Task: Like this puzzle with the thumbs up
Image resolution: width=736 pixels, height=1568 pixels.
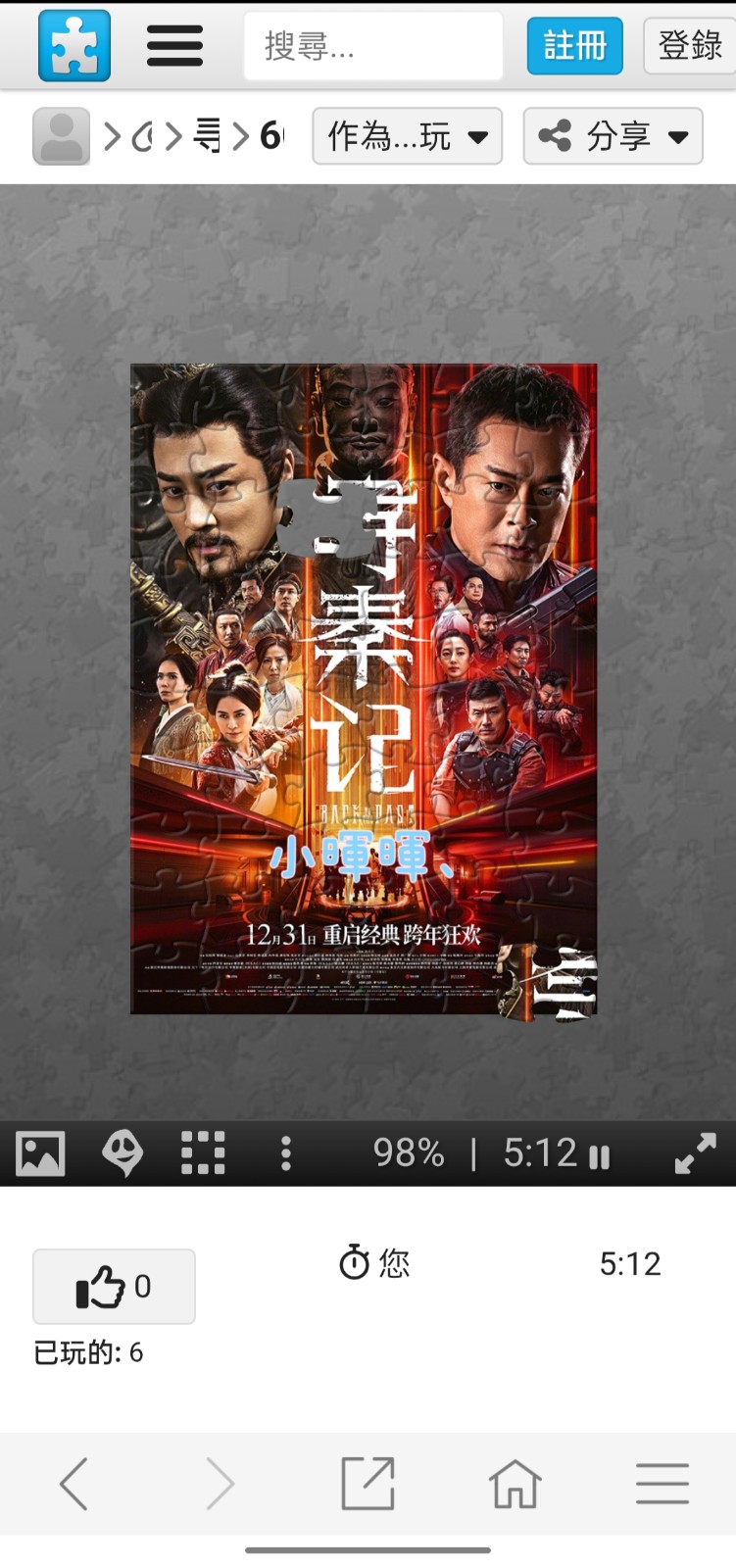Action: click(x=114, y=1287)
